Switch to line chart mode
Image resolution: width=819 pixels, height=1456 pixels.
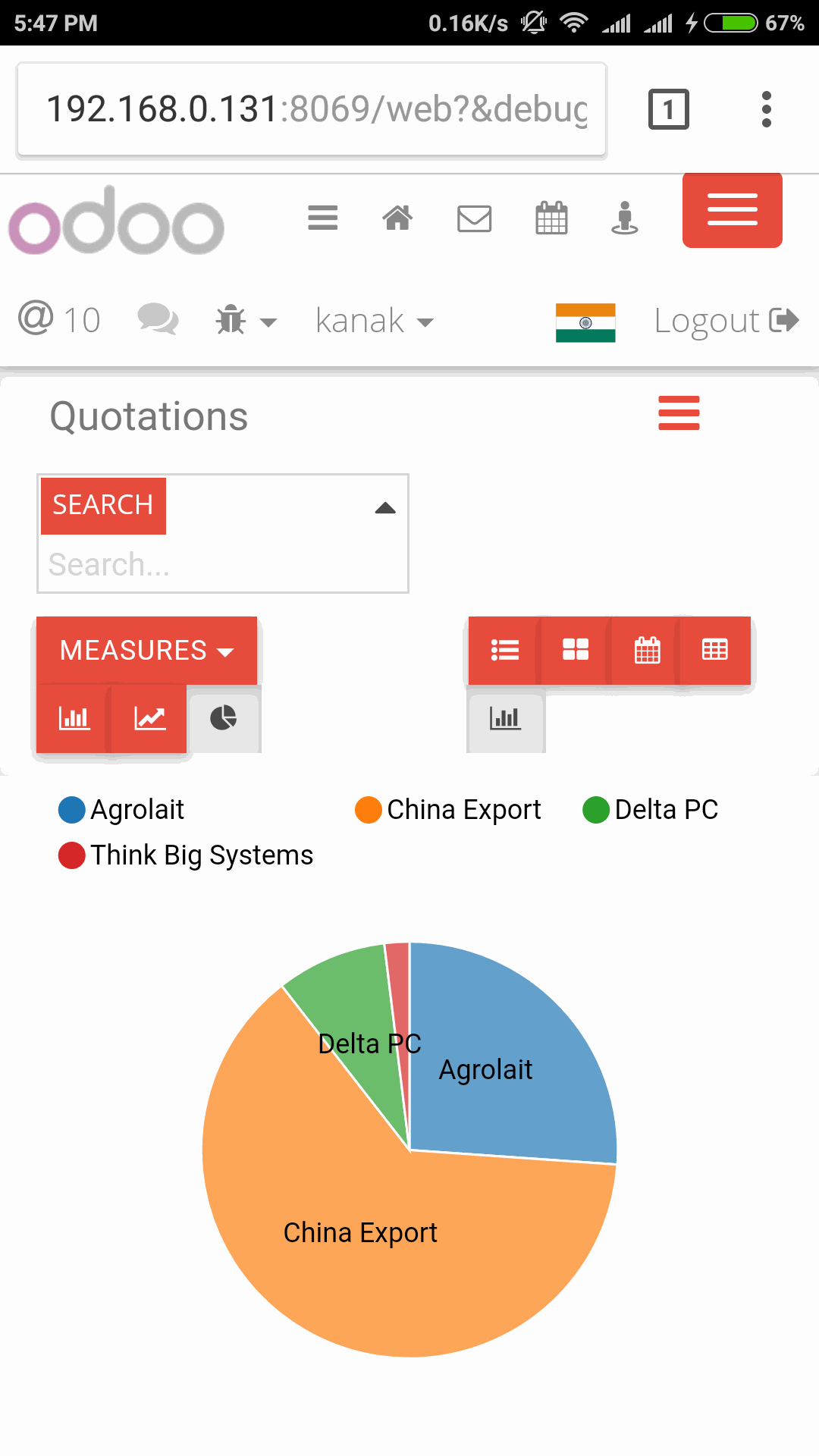(x=149, y=717)
